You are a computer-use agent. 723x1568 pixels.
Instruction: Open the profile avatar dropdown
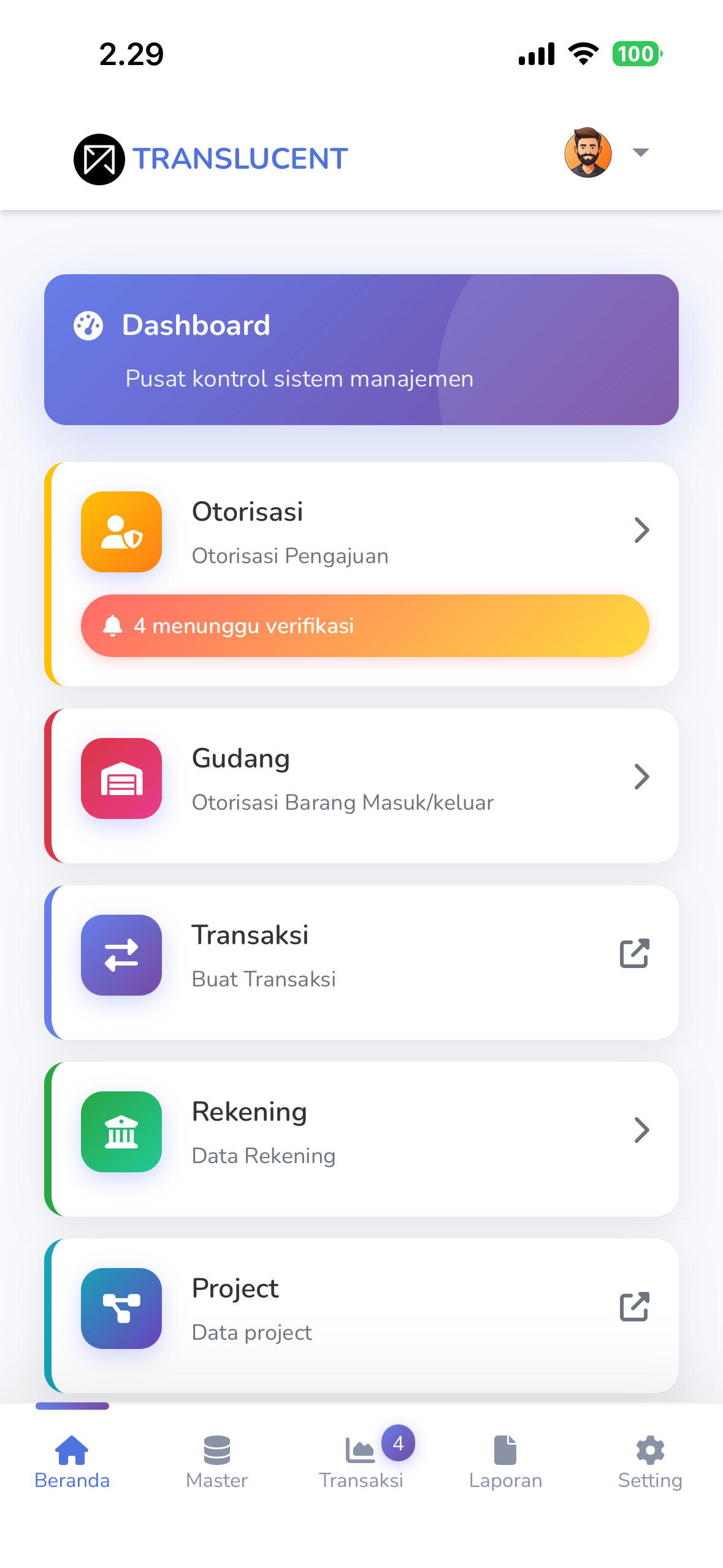[x=606, y=153]
